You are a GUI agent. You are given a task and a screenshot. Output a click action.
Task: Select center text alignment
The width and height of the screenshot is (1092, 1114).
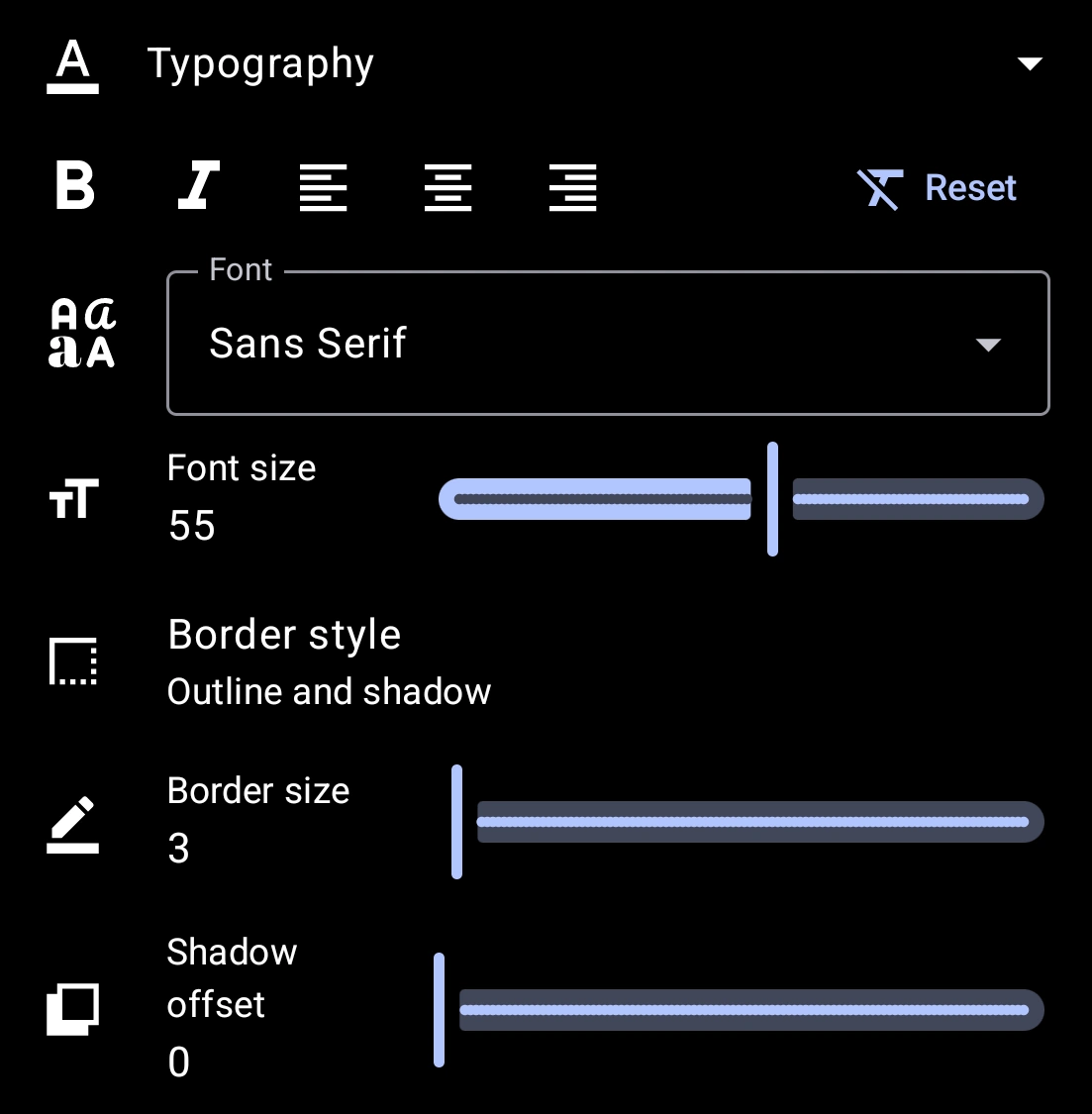[447, 188]
